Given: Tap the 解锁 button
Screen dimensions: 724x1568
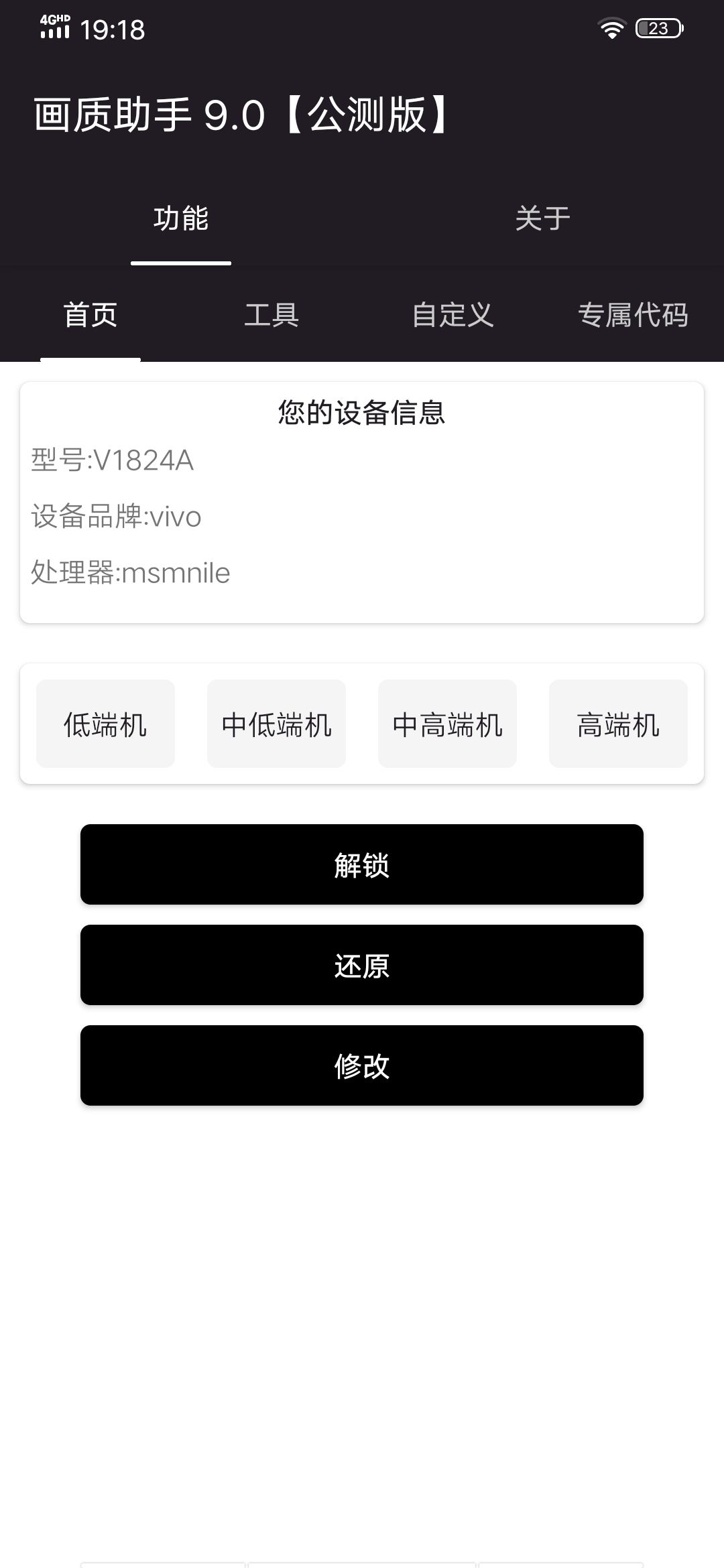Looking at the screenshot, I should [x=362, y=864].
